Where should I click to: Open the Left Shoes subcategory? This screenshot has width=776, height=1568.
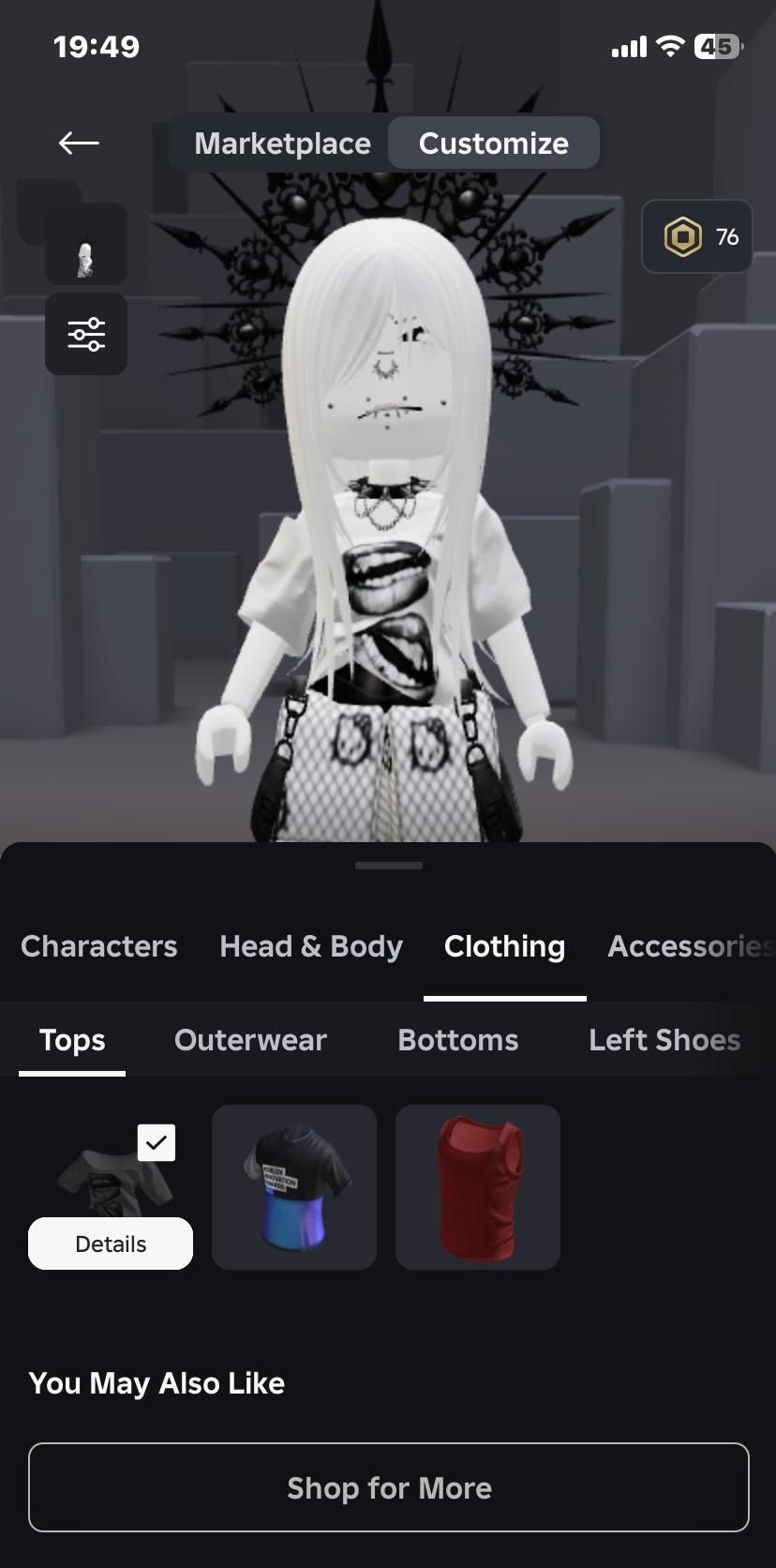(664, 1040)
